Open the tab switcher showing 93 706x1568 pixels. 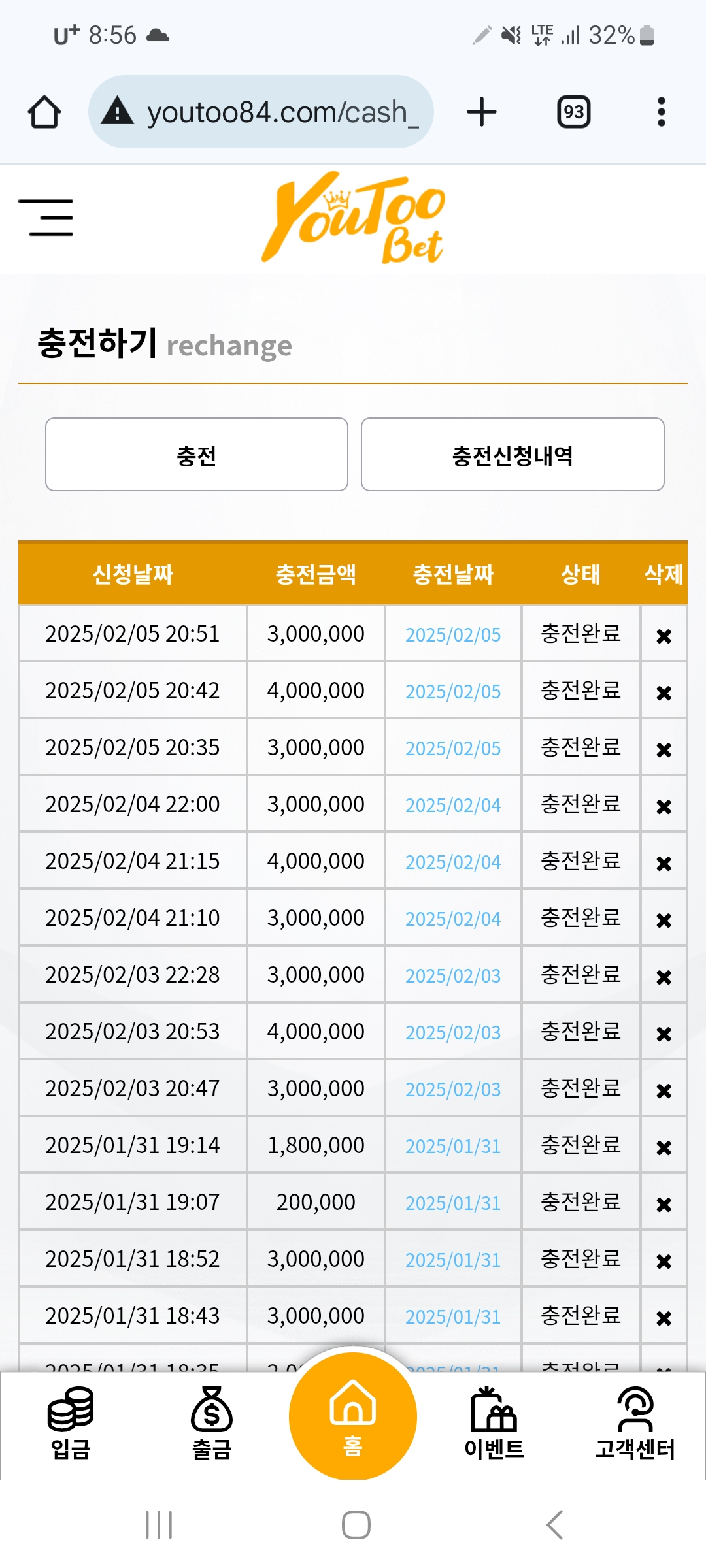coord(573,112)
